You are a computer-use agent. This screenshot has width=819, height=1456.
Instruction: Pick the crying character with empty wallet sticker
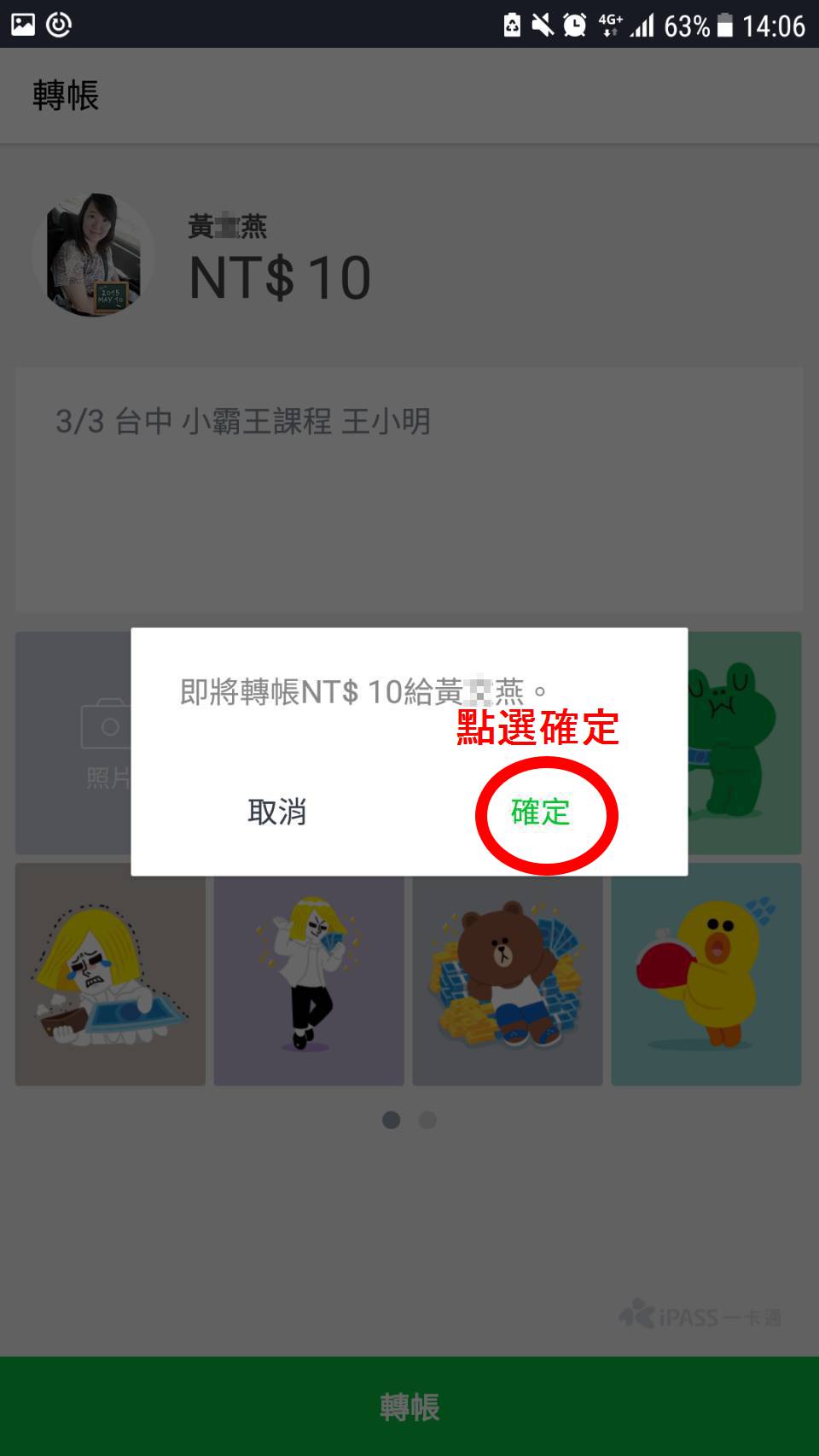click(110, 974)
